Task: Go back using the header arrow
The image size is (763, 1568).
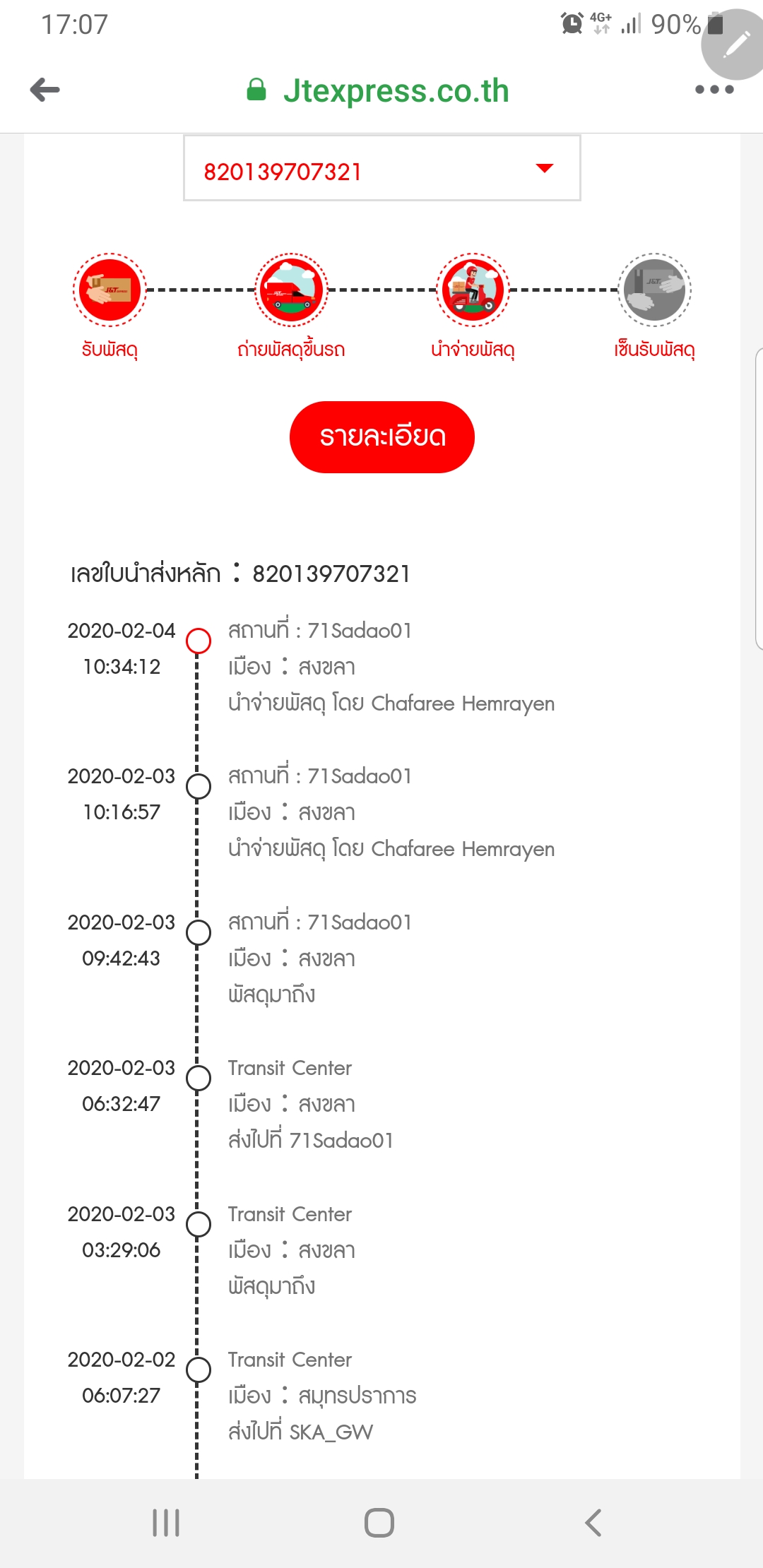Action: coord(45,90)
